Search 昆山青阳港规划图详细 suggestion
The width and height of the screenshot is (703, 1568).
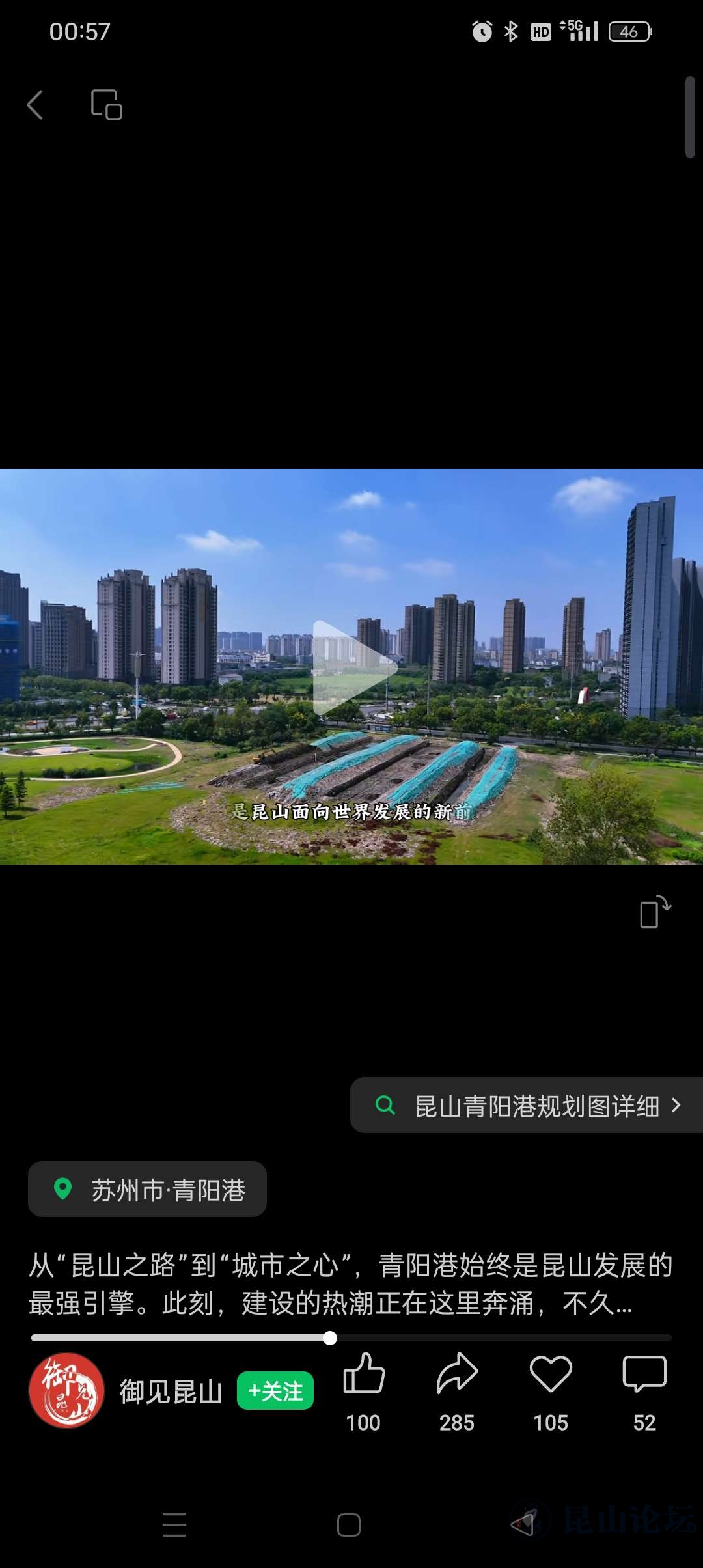[x=527, y=1106]
